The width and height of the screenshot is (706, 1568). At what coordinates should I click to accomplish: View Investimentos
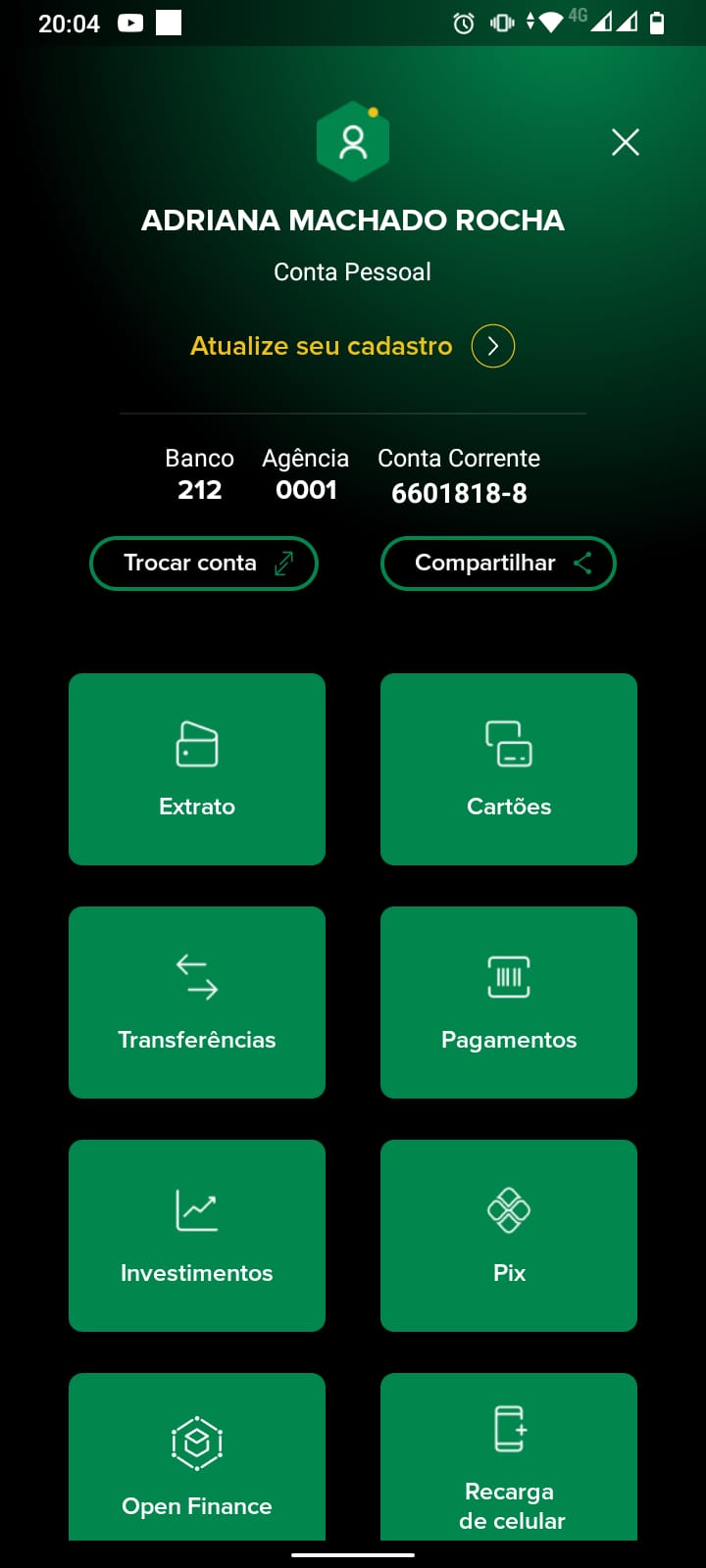[x=197, y=1236]
